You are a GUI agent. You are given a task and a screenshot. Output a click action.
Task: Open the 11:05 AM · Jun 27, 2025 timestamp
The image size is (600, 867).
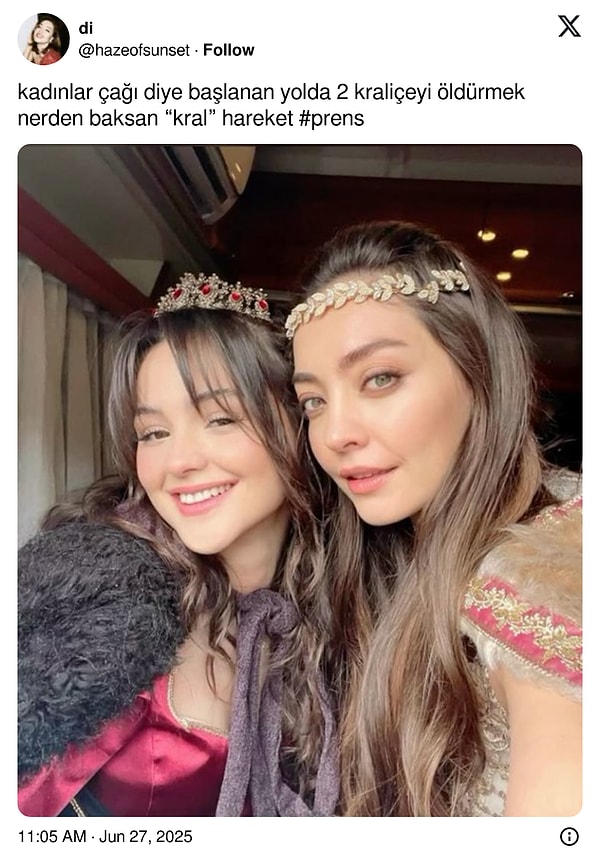coord(105,836)
